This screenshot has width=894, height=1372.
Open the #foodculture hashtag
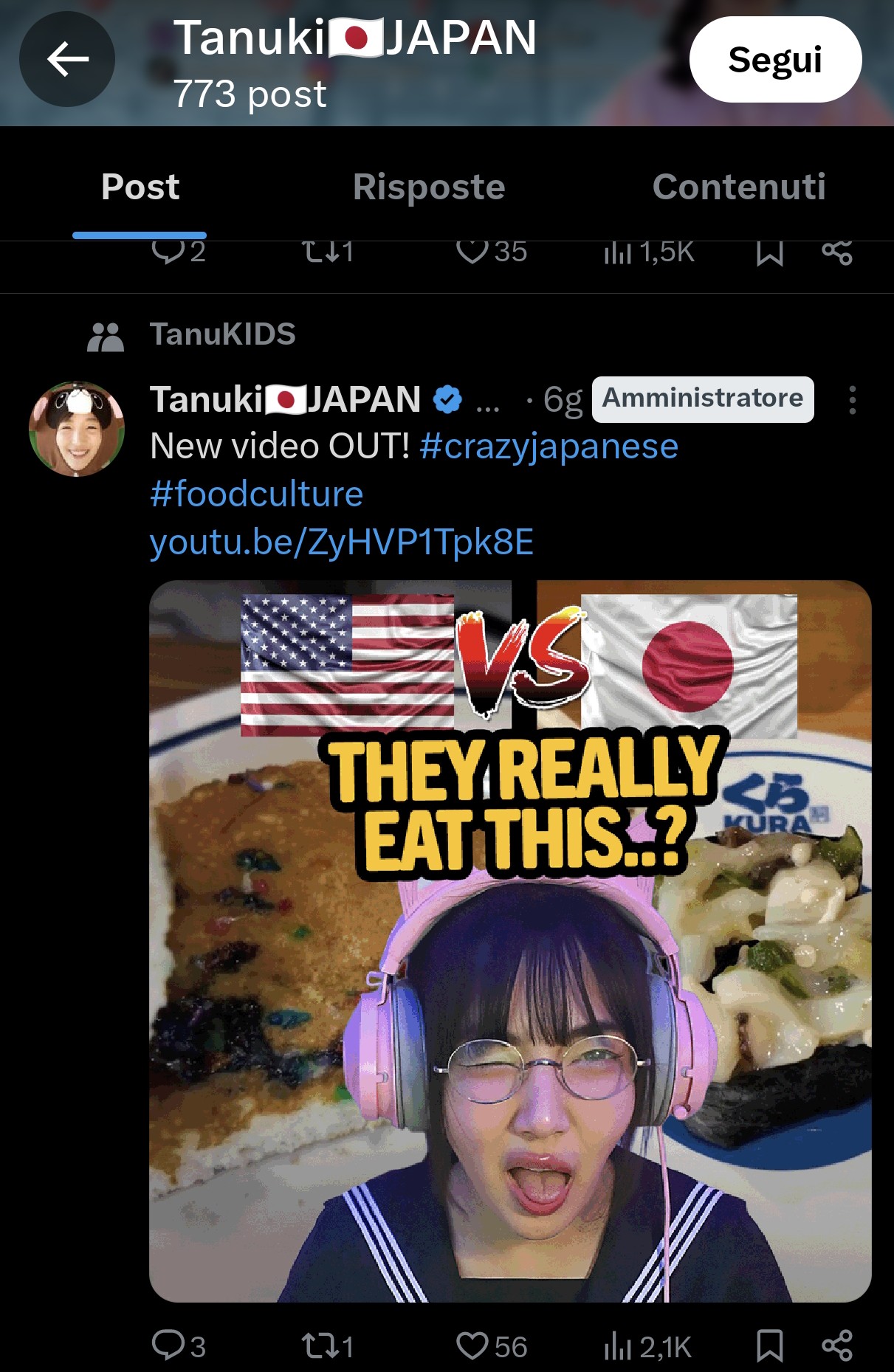tap(256, 494)
